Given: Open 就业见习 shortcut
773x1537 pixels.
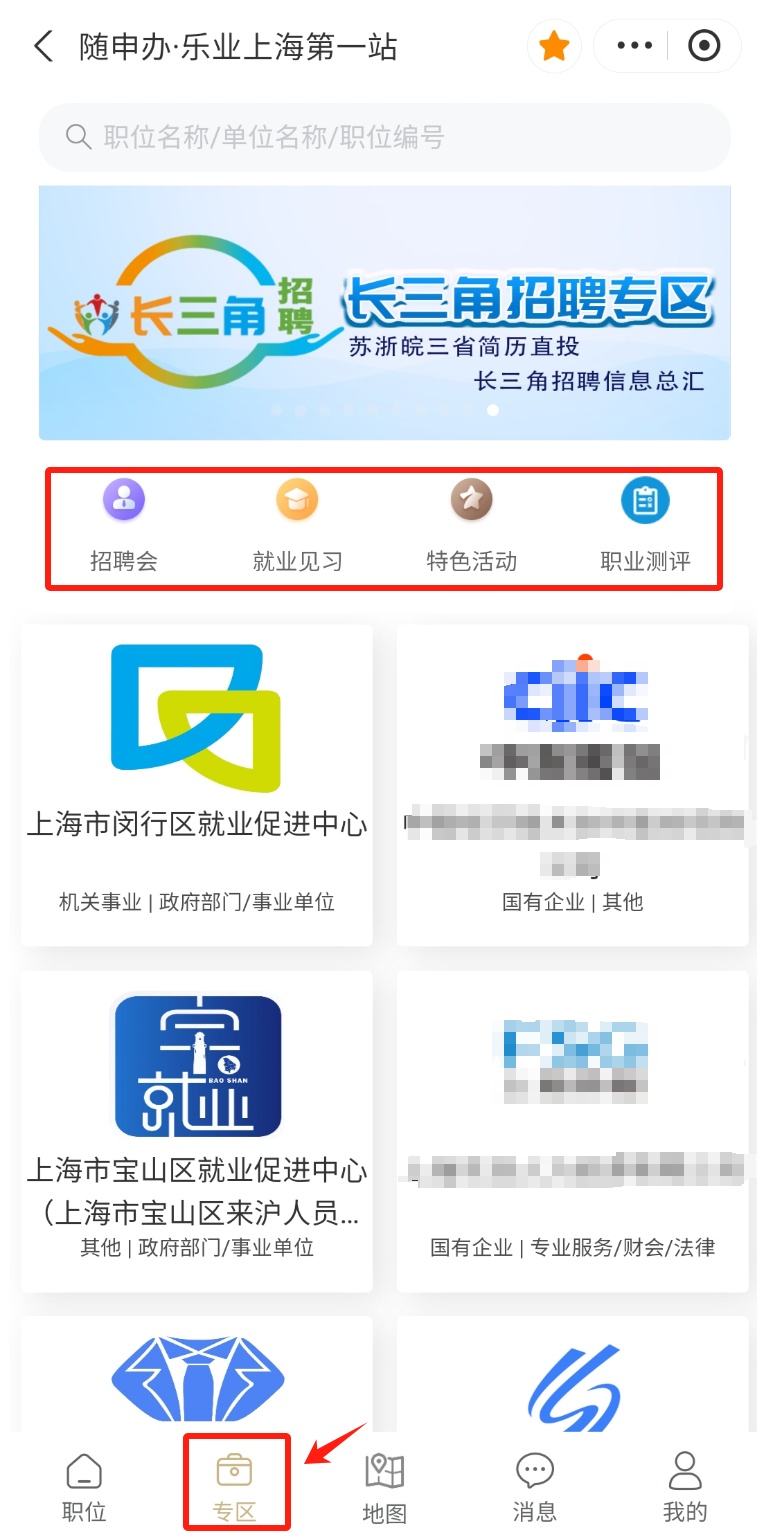Looking at the screenshot, I should (297, 526).
